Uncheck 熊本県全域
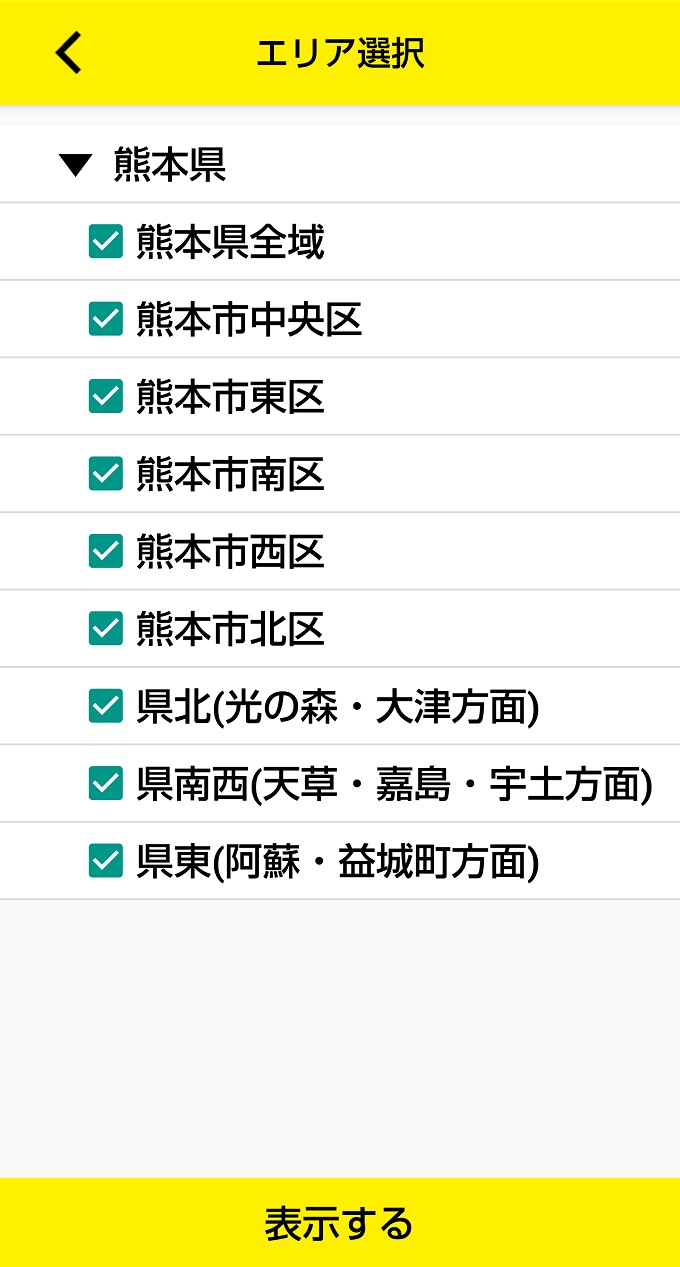Screen dimensions: 680x1267 click(x=105, y=242)
